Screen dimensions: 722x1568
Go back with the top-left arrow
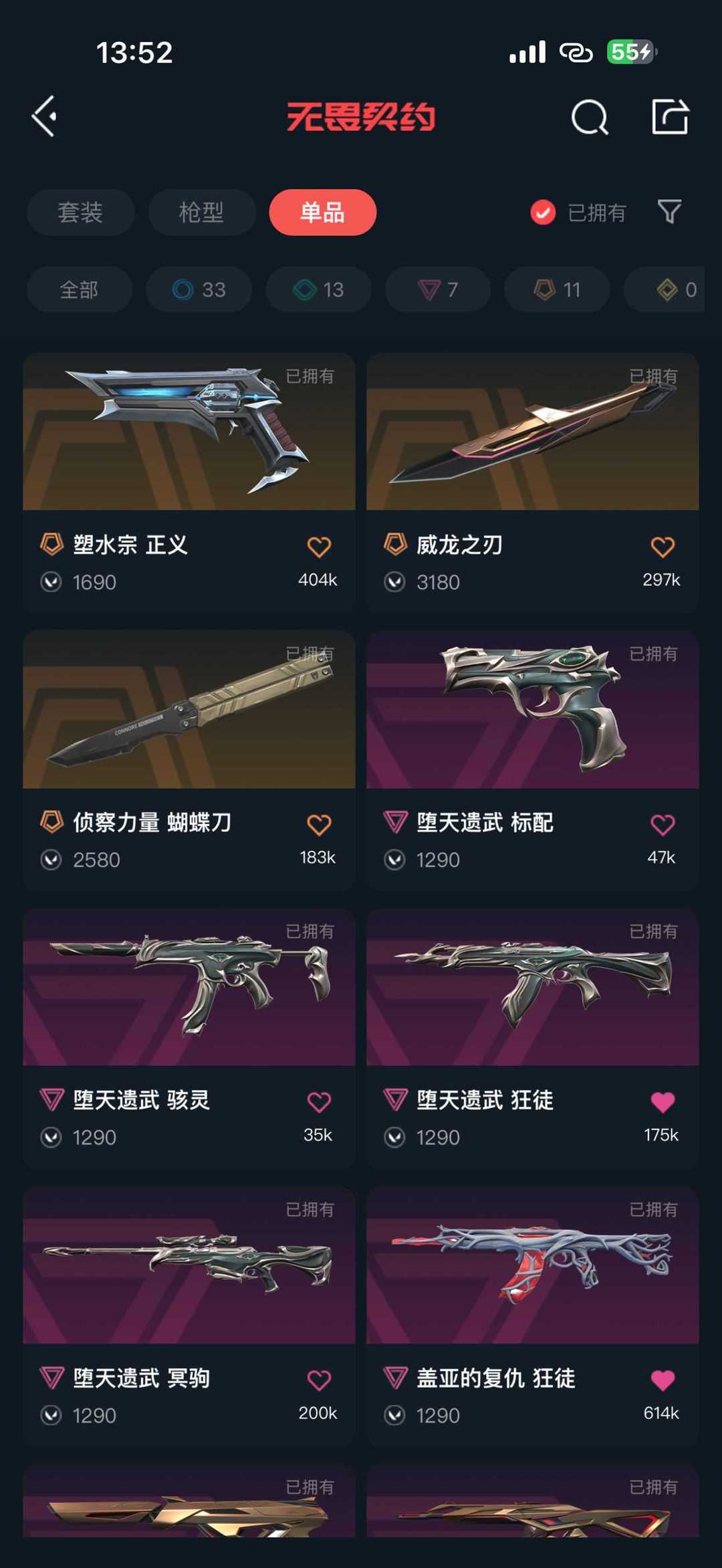(45, 117)
